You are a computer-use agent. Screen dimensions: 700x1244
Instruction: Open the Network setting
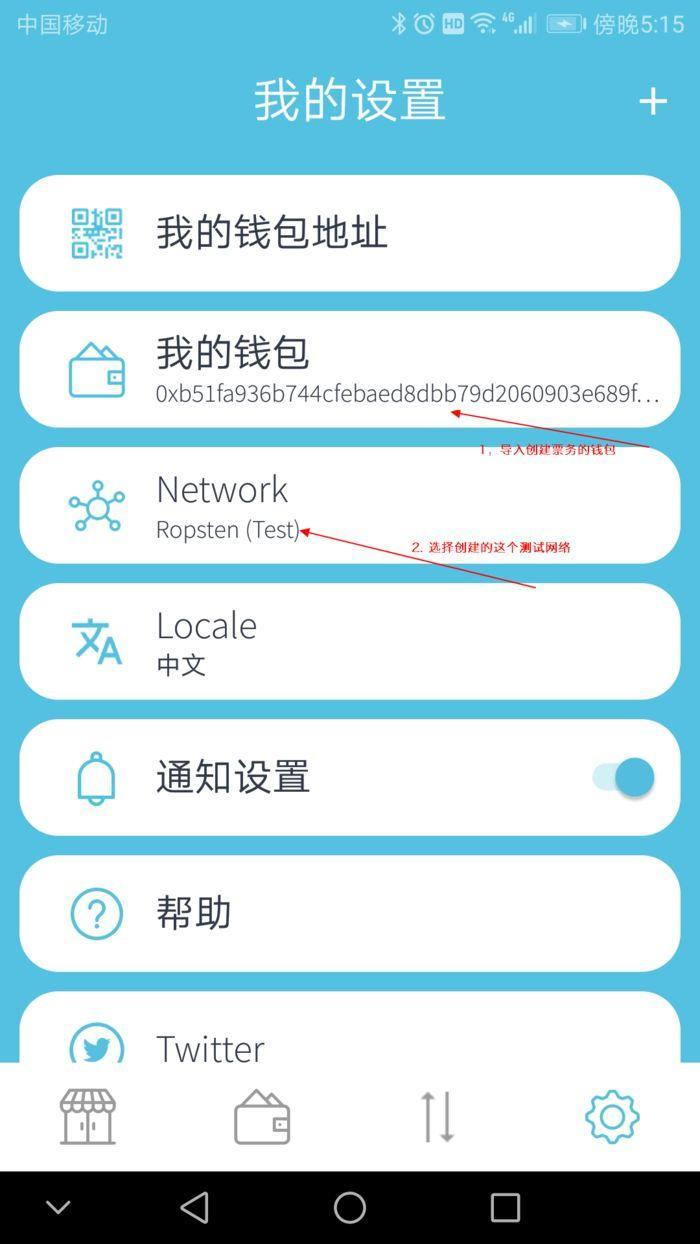click(x=350, y=505)
